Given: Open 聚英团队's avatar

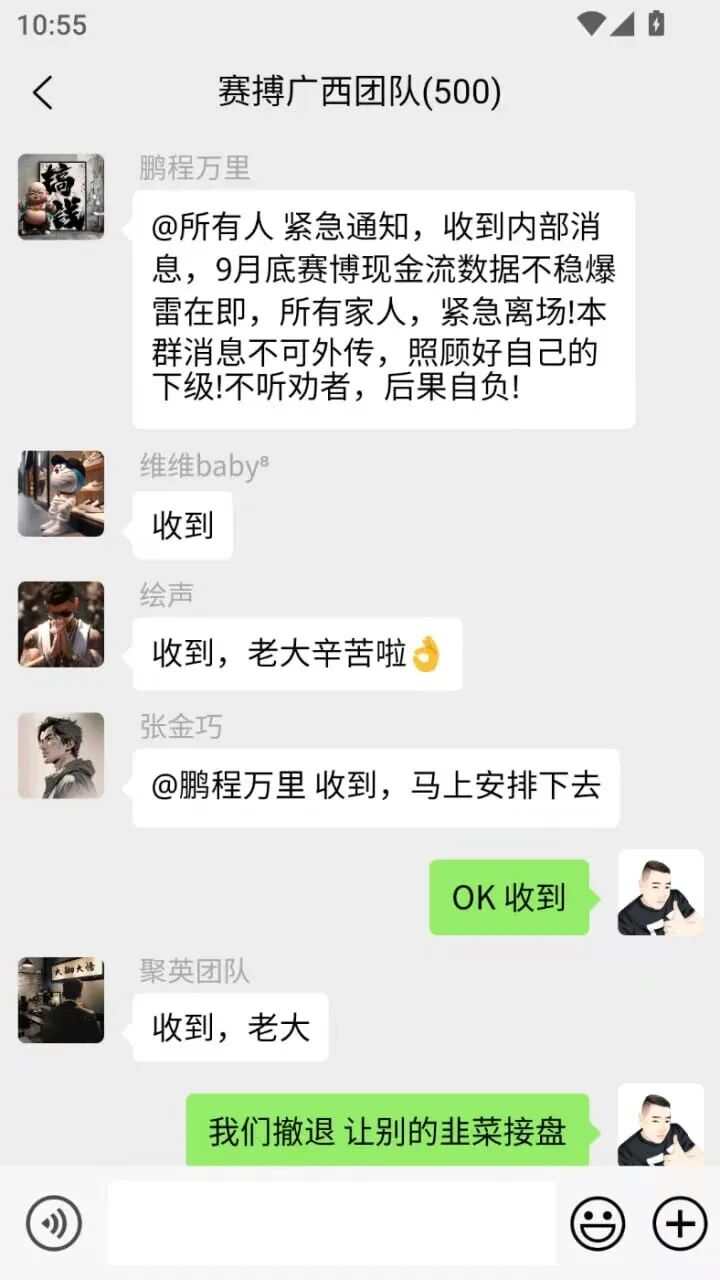Looking at the screenshot, I should [x=60, y=1000].
